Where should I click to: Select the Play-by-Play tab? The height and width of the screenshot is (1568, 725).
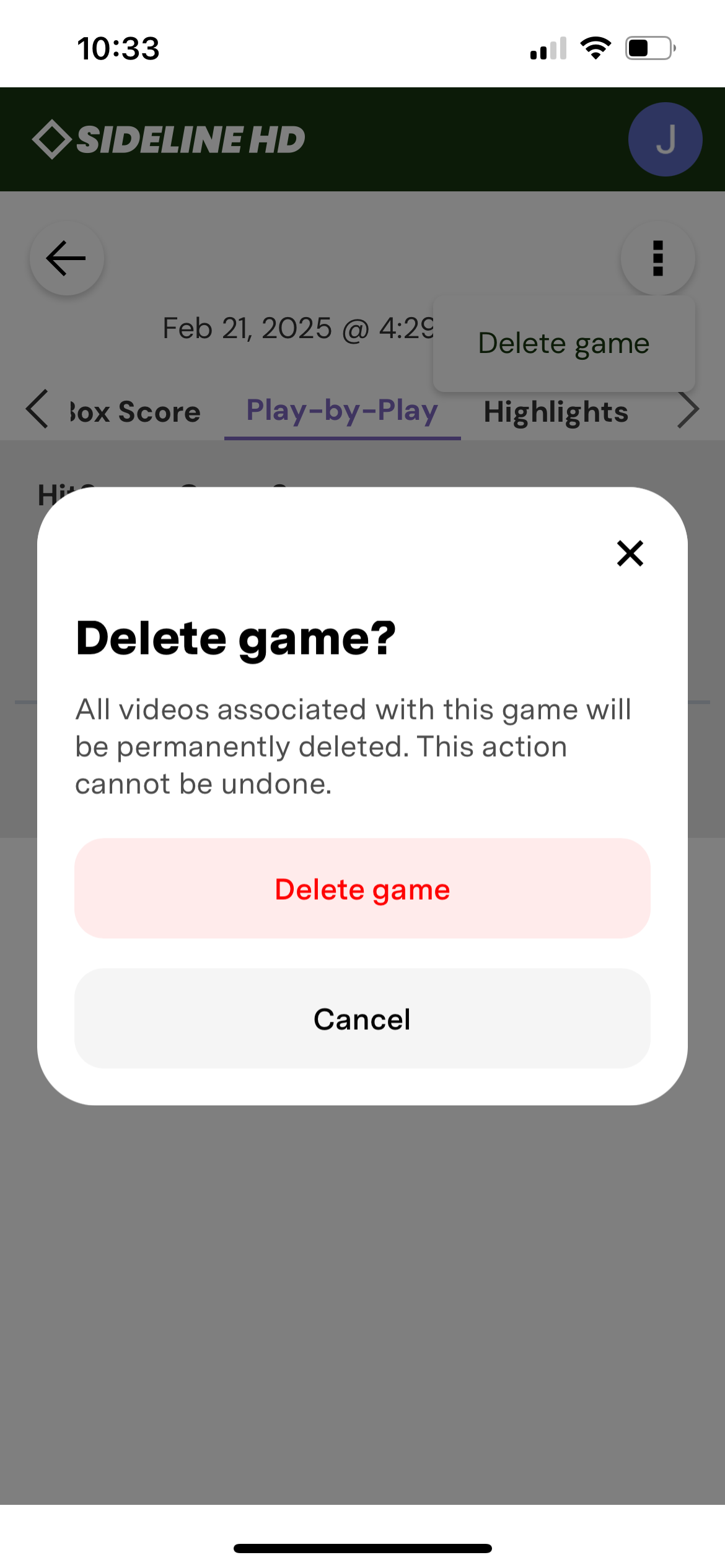(342, 411)
